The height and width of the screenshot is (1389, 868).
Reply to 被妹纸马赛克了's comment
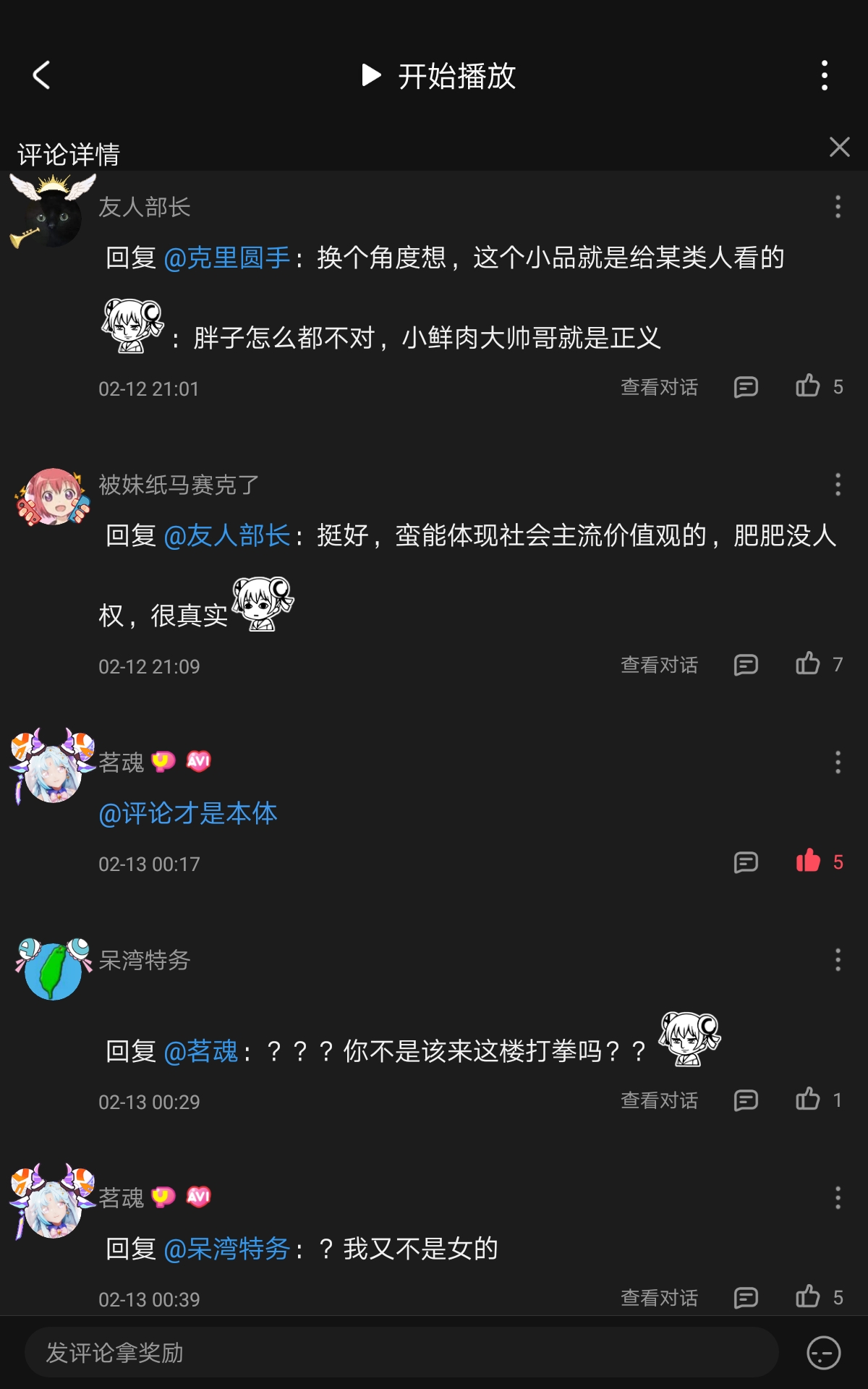coord(746,664)
